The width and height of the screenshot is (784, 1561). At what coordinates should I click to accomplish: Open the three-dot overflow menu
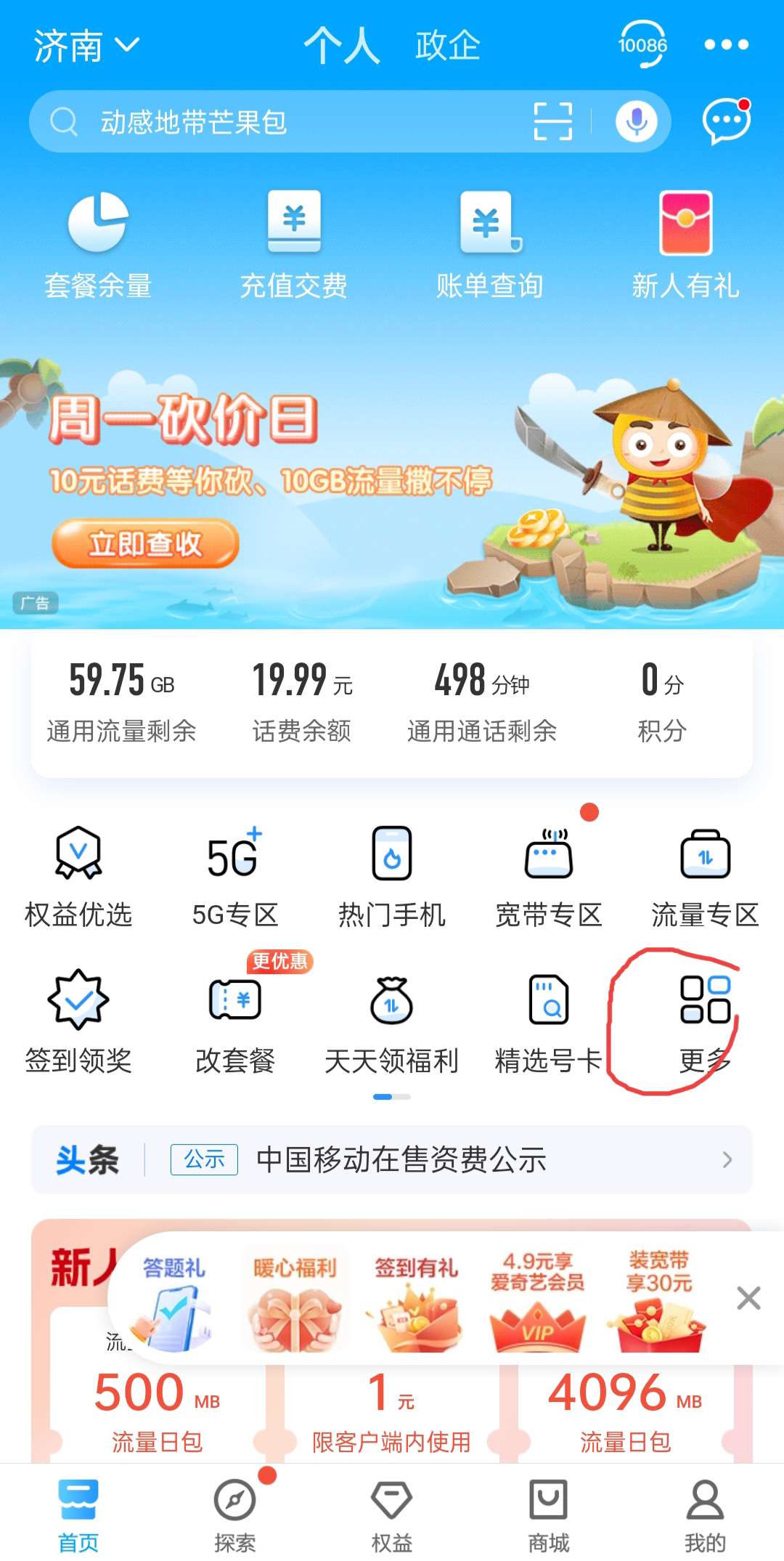pos(726,45)
